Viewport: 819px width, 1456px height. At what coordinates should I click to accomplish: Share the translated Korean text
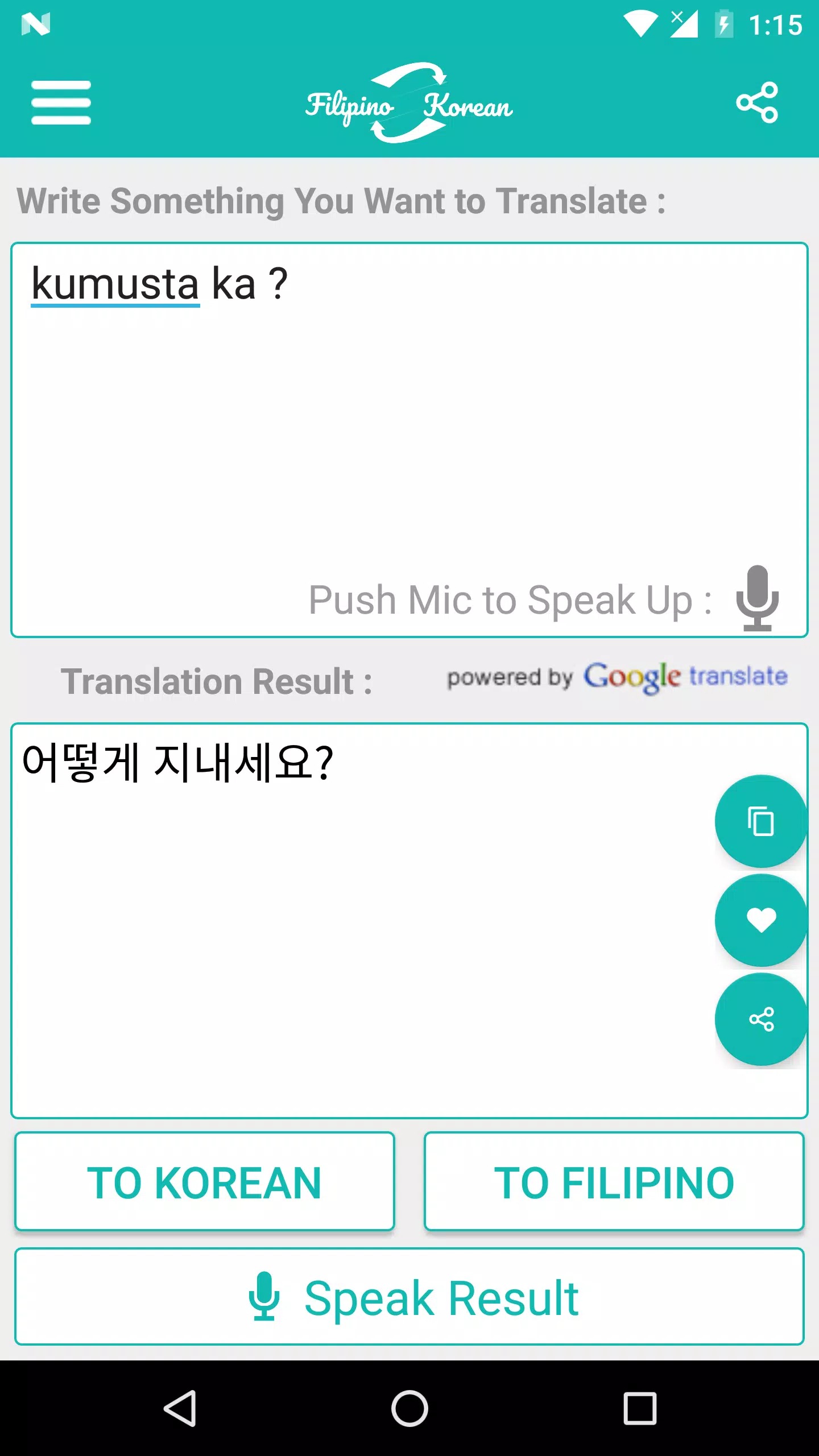pos(761,1019)
